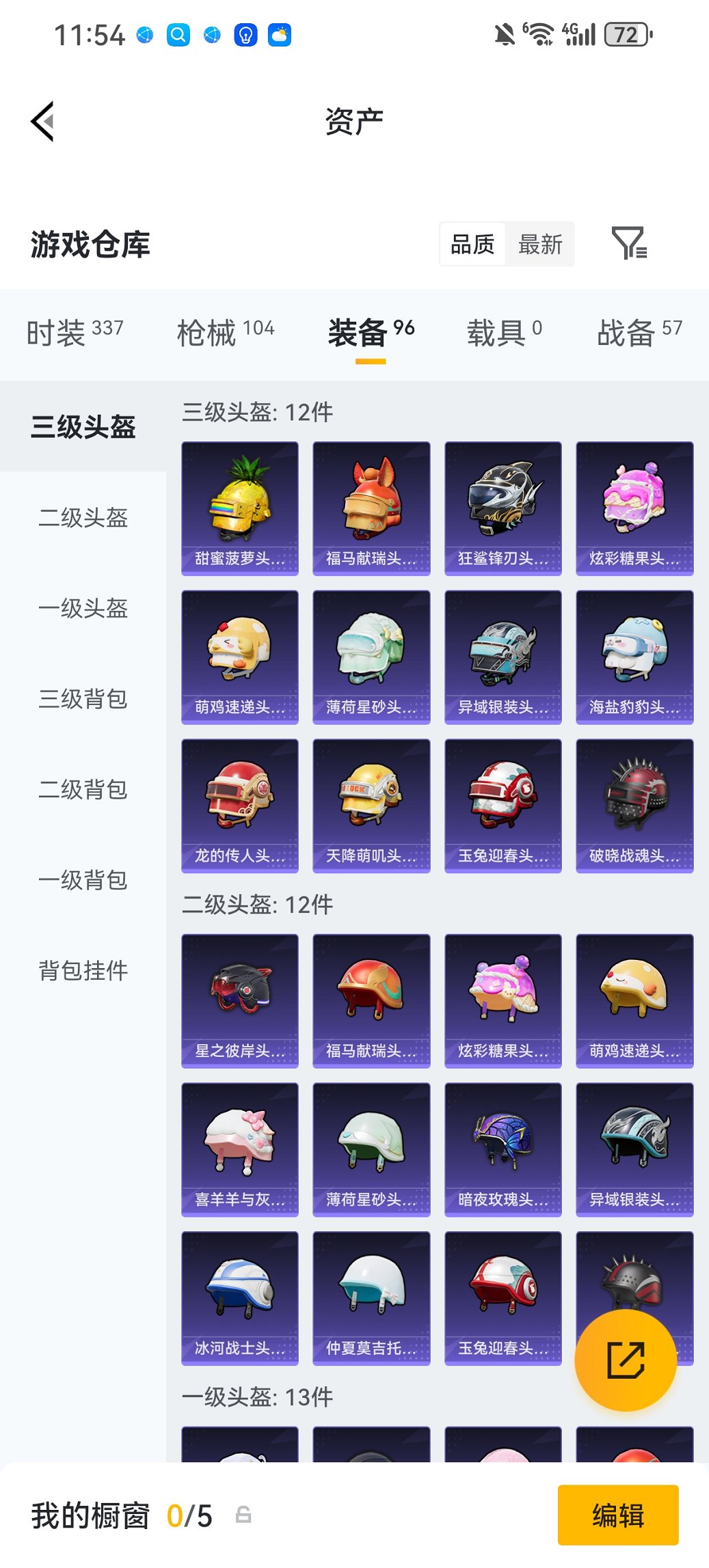Switch sorting to 最新

(541, 244)
